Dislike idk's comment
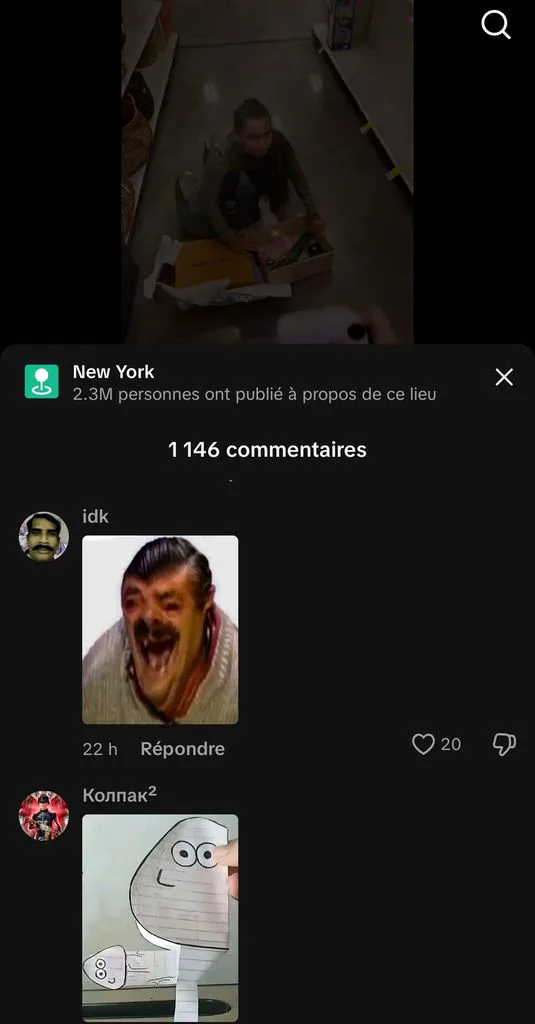 504,744
